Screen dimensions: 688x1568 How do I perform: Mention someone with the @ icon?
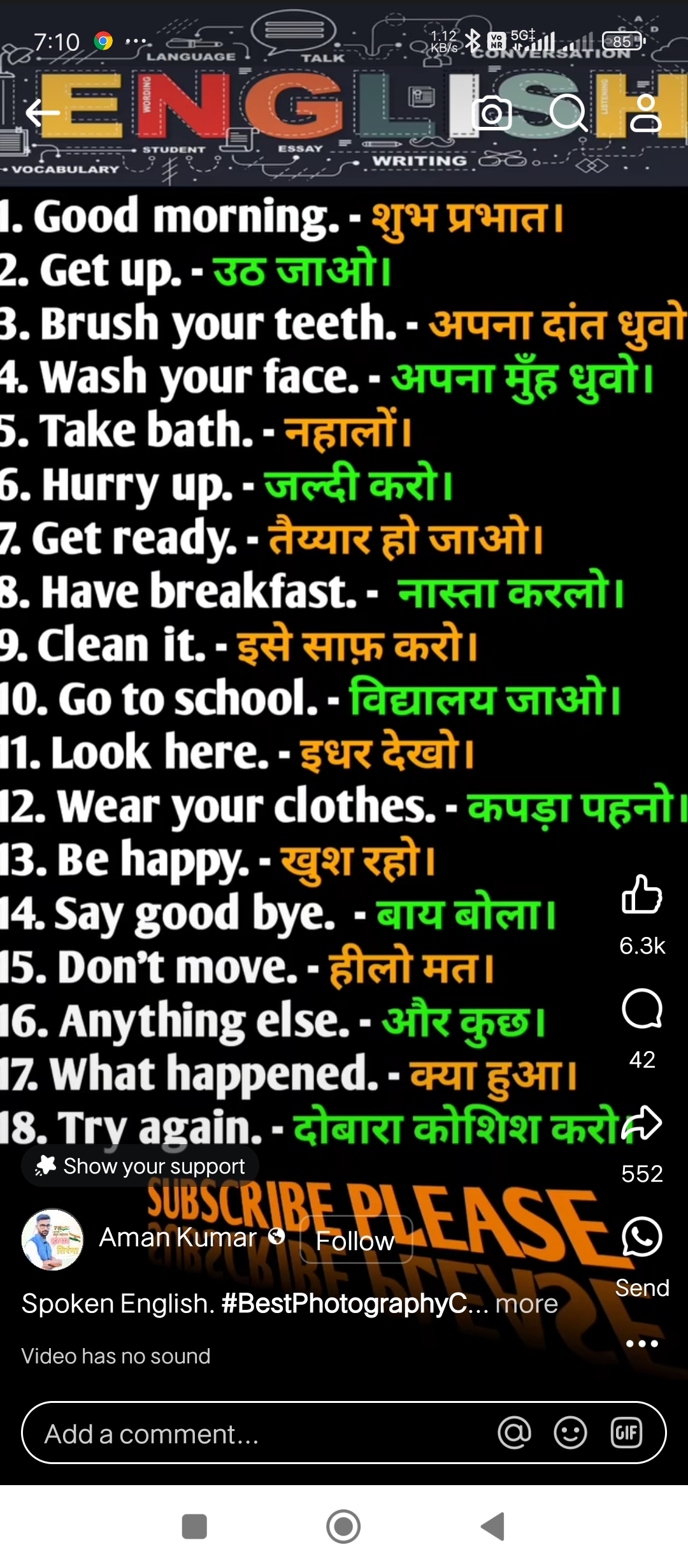coord(514,1433)
